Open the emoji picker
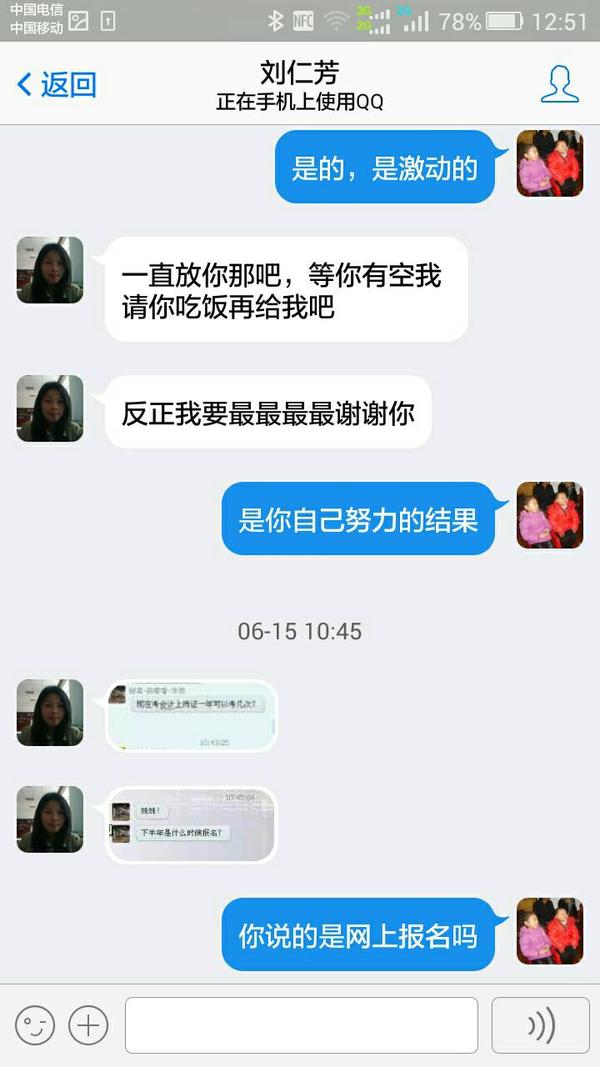The height and width of the screenshot is (1067, 600). coord(35,1025)
